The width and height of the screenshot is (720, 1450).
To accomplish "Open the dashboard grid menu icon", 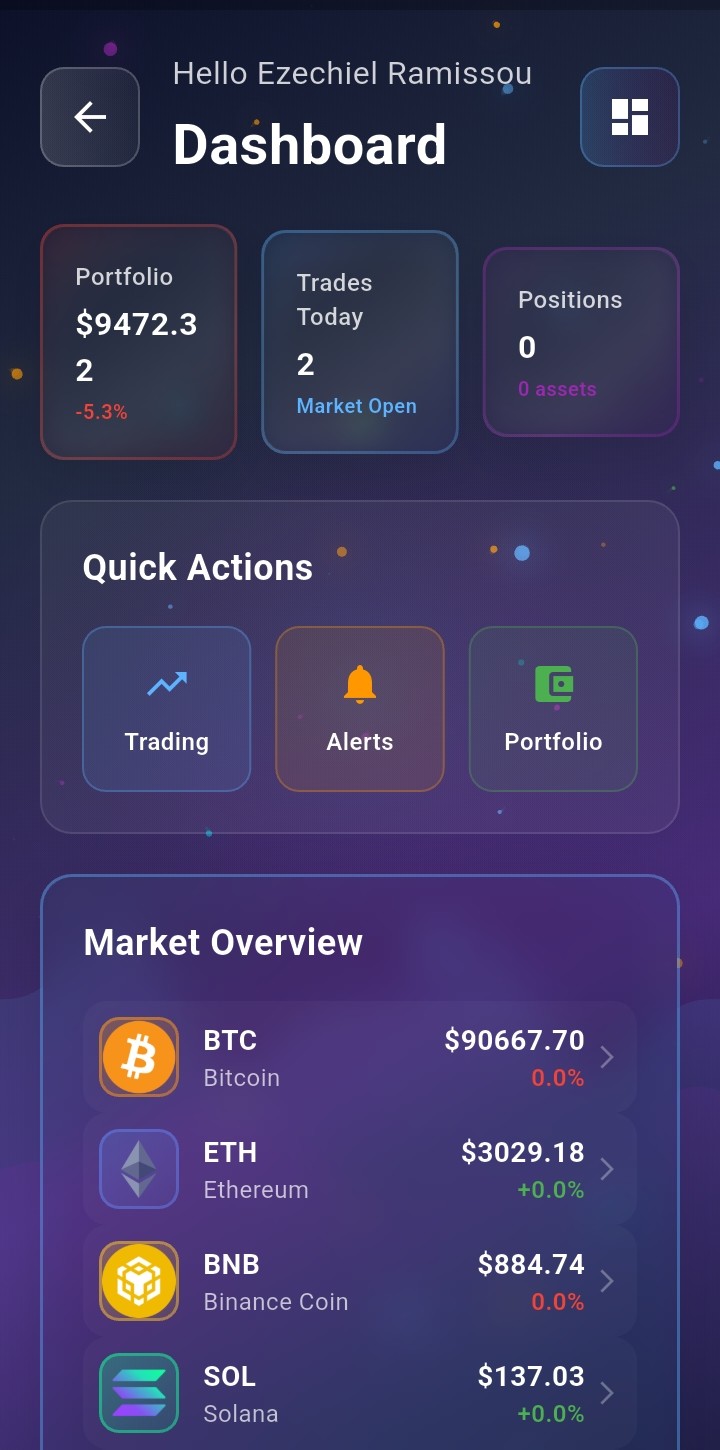I will (629, 117).
